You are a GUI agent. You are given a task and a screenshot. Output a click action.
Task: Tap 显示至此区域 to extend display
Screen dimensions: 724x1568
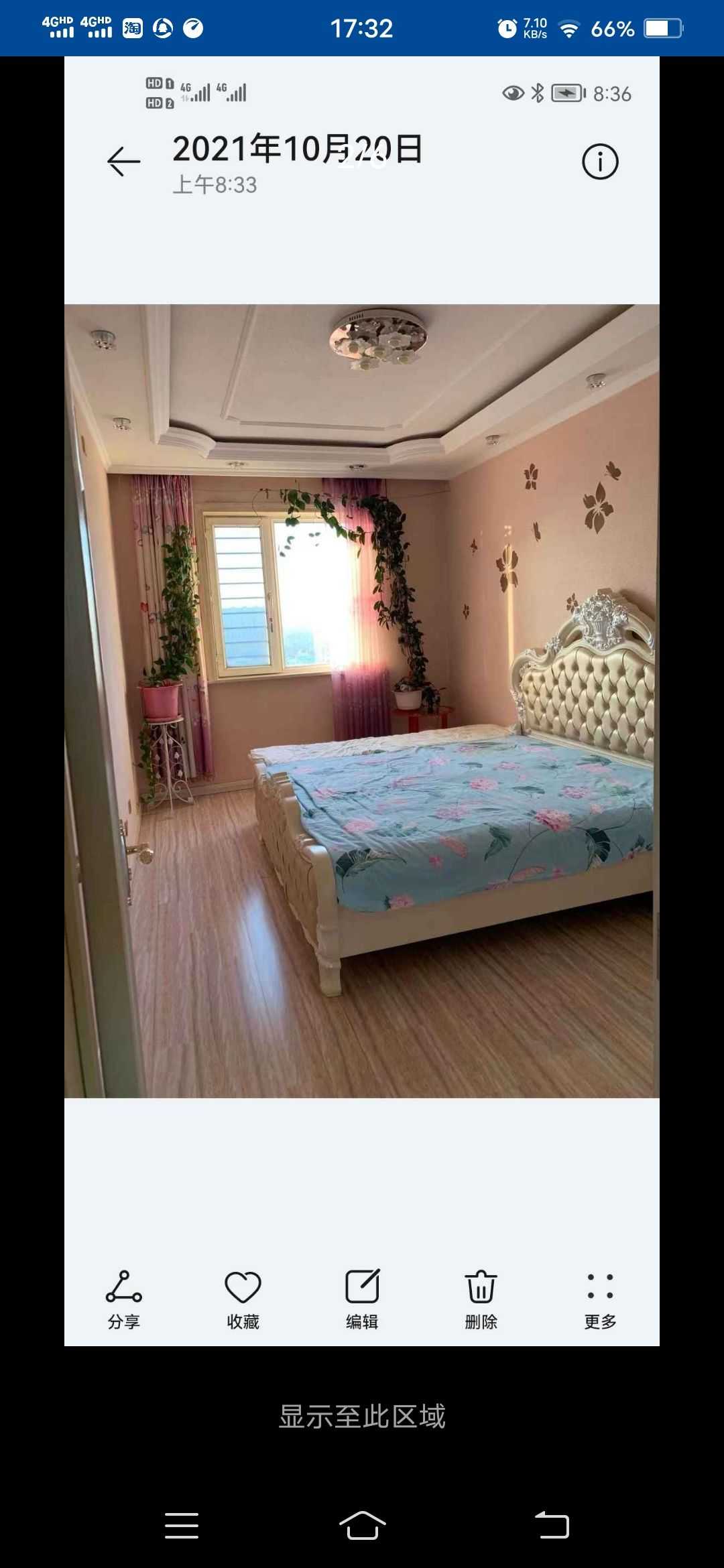pos(362,1417)
